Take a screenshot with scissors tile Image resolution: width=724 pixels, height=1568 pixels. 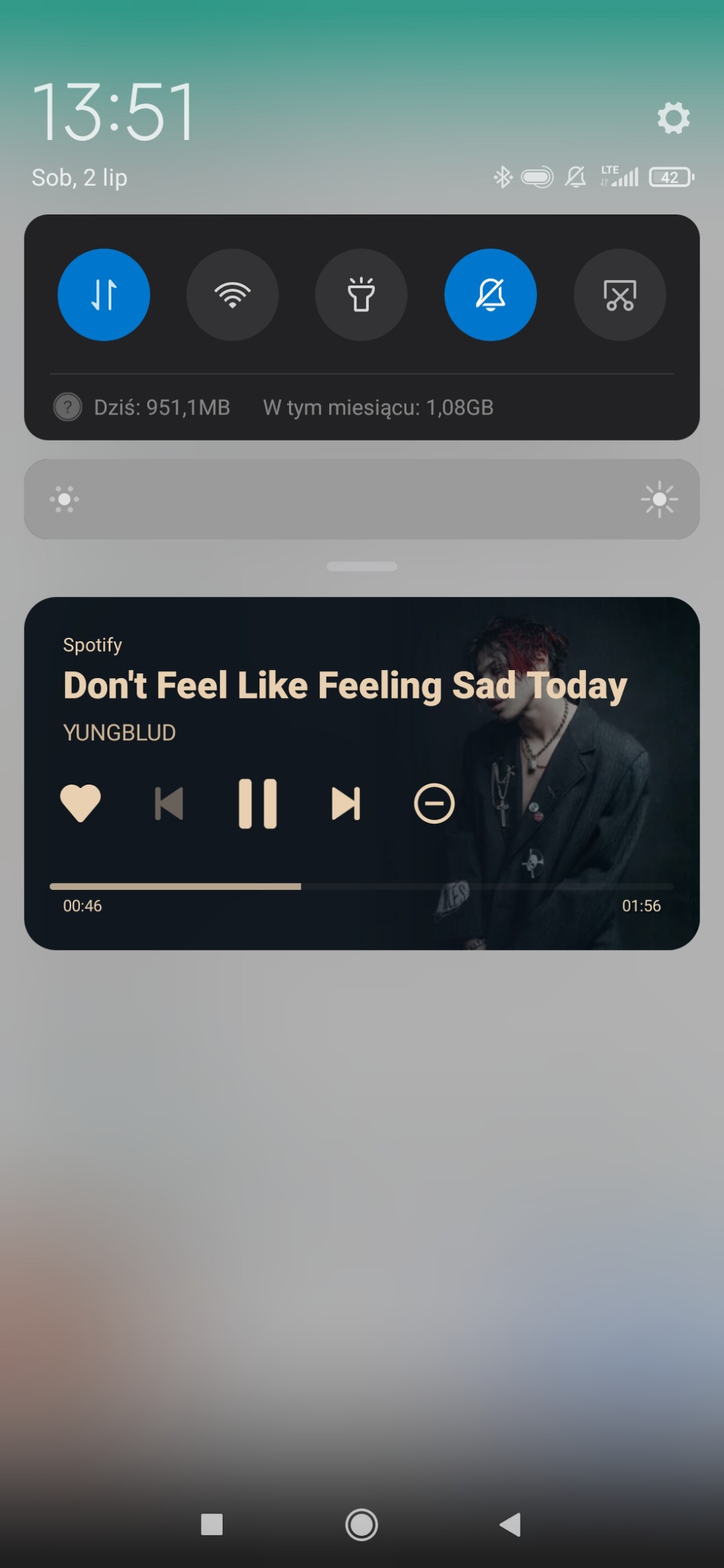click(619, 294)
